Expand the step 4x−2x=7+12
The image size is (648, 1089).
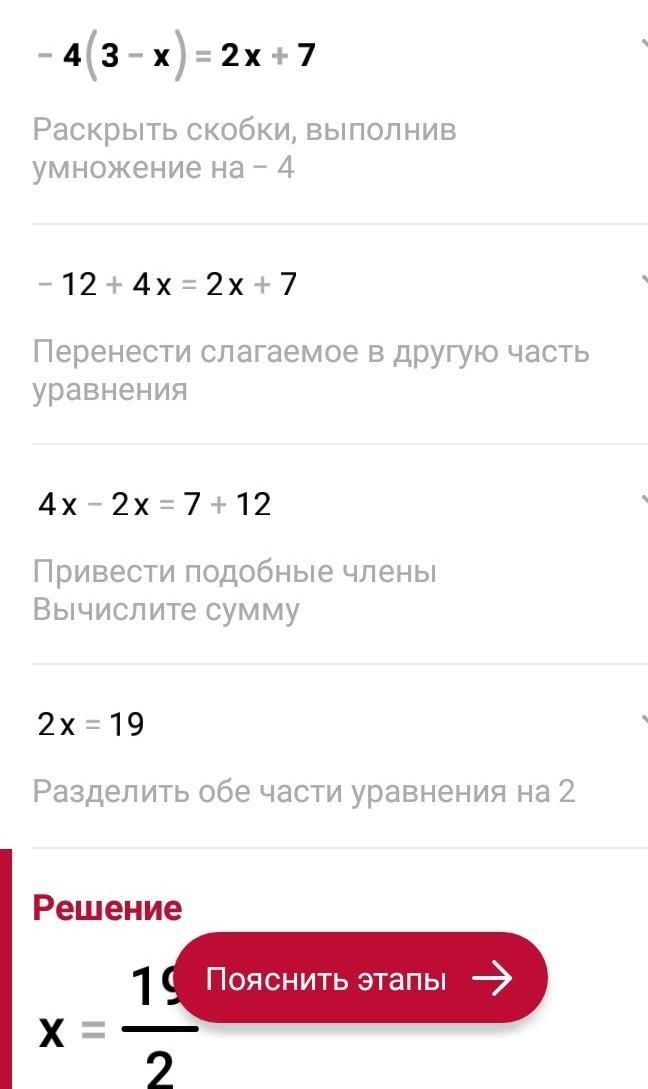click(641, 500)
